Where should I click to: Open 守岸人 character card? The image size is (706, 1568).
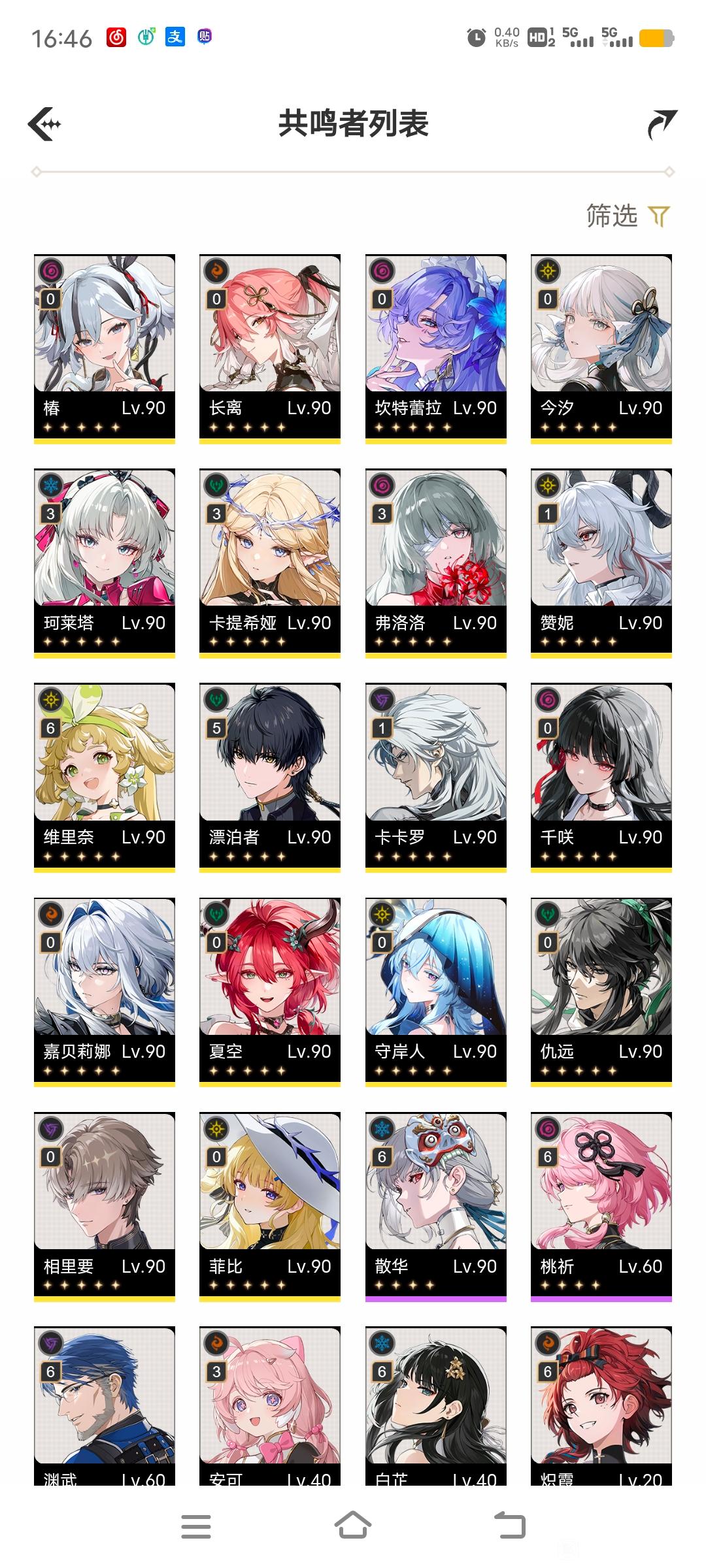coord(436,990)
